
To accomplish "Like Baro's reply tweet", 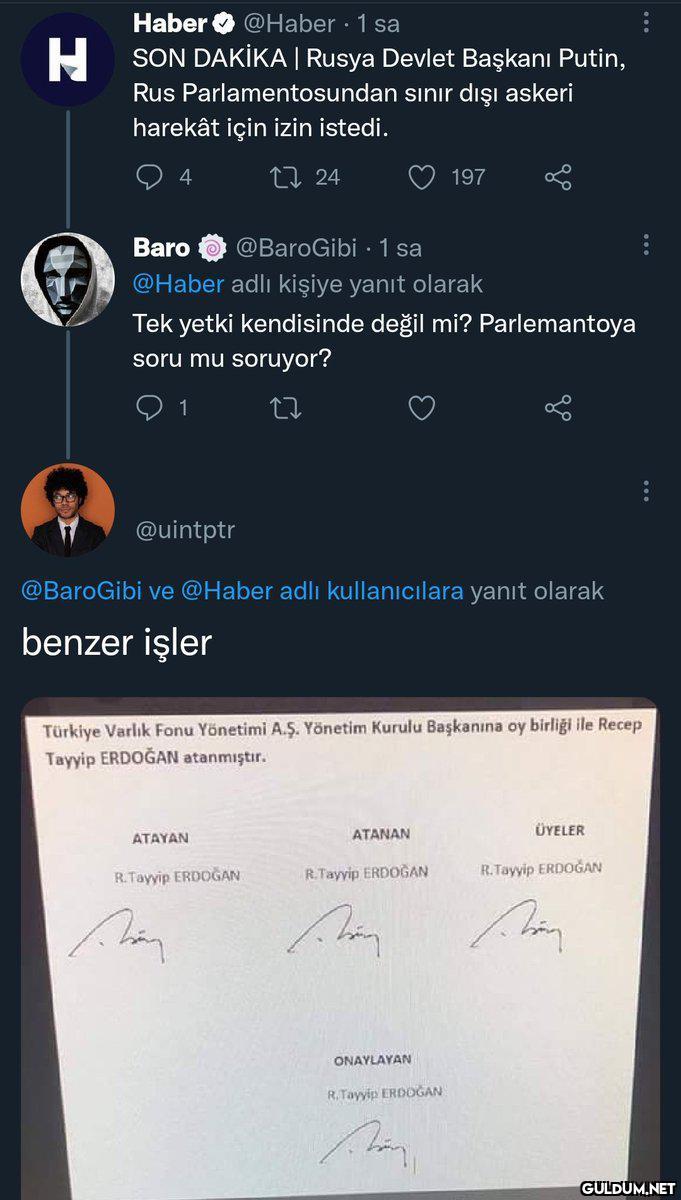I will (422, 408).
